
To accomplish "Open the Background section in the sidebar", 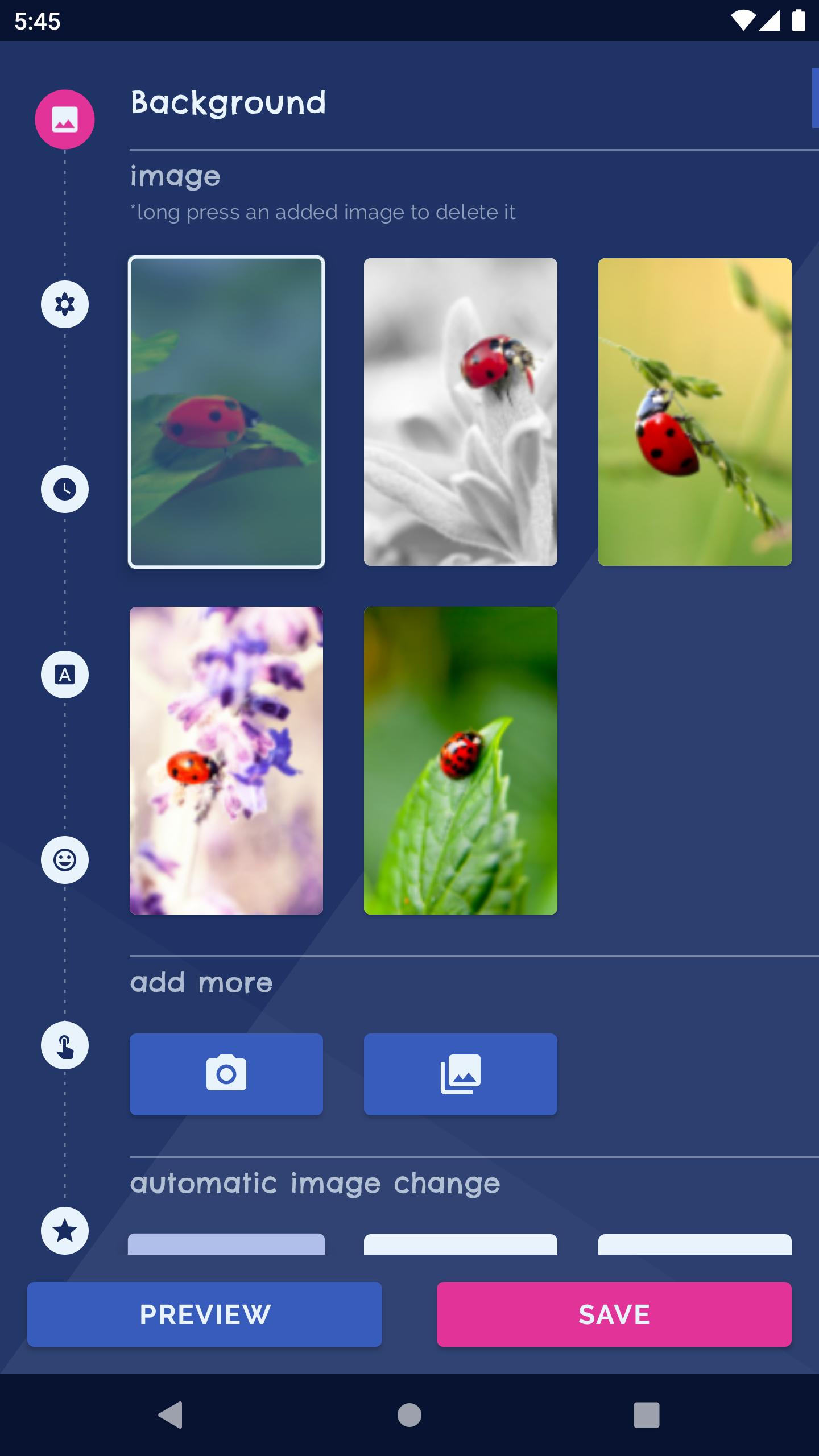I will [65, 119].
